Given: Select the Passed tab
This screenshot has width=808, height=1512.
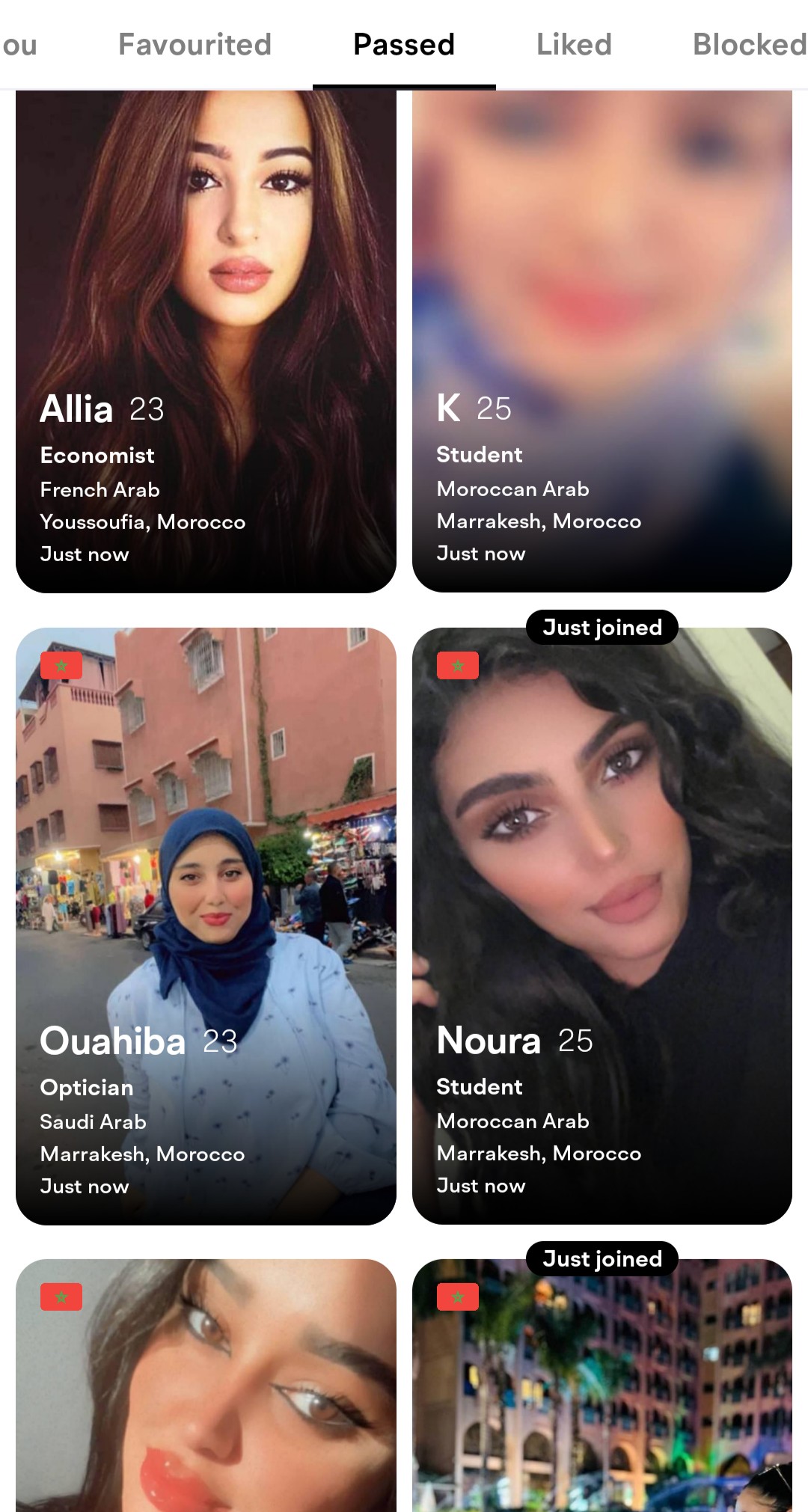Looking at the screenshot, I should [404, 45].
